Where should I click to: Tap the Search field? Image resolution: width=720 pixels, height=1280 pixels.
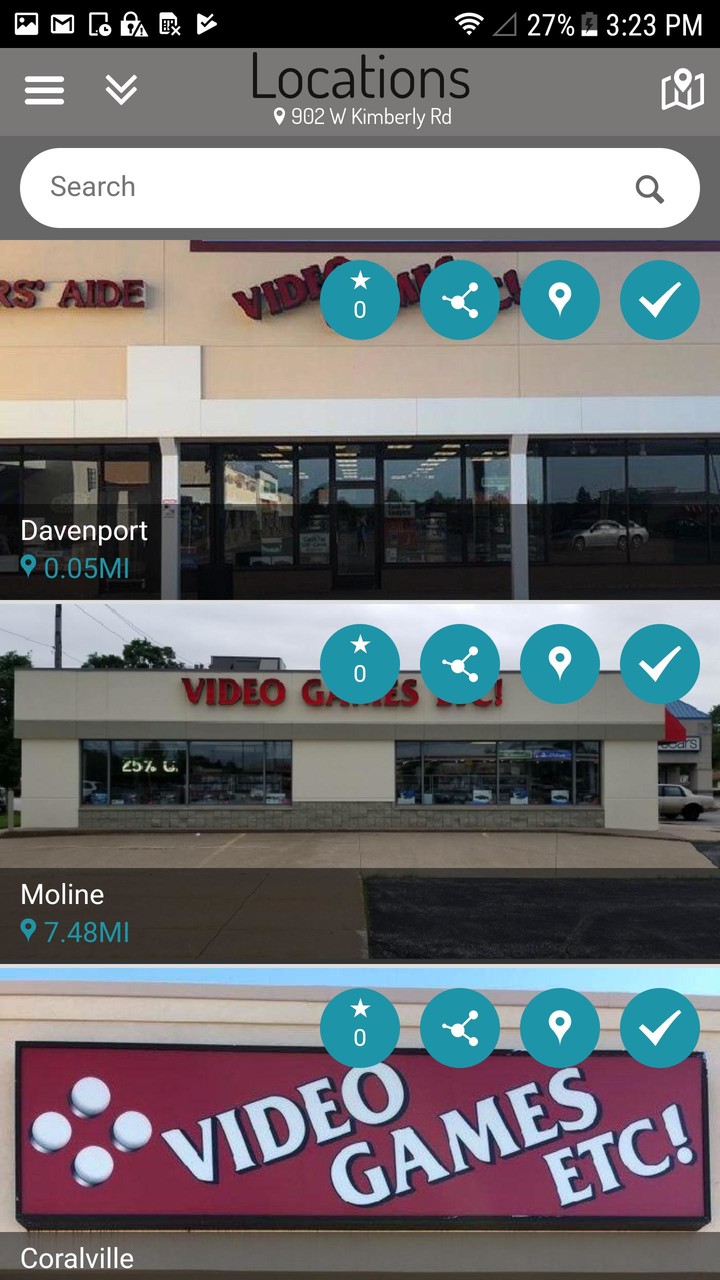[340, 188]
